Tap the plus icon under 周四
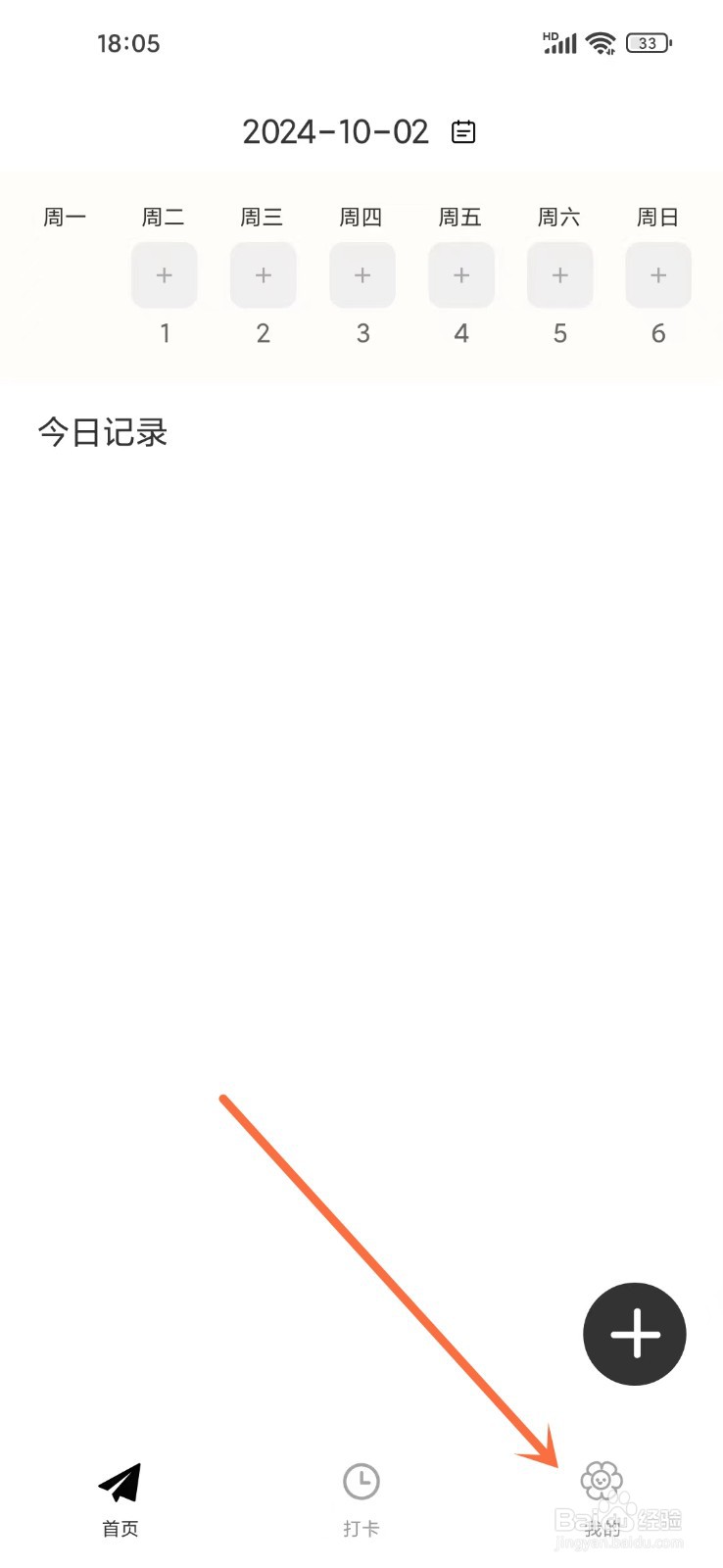 tap(361, 275)
